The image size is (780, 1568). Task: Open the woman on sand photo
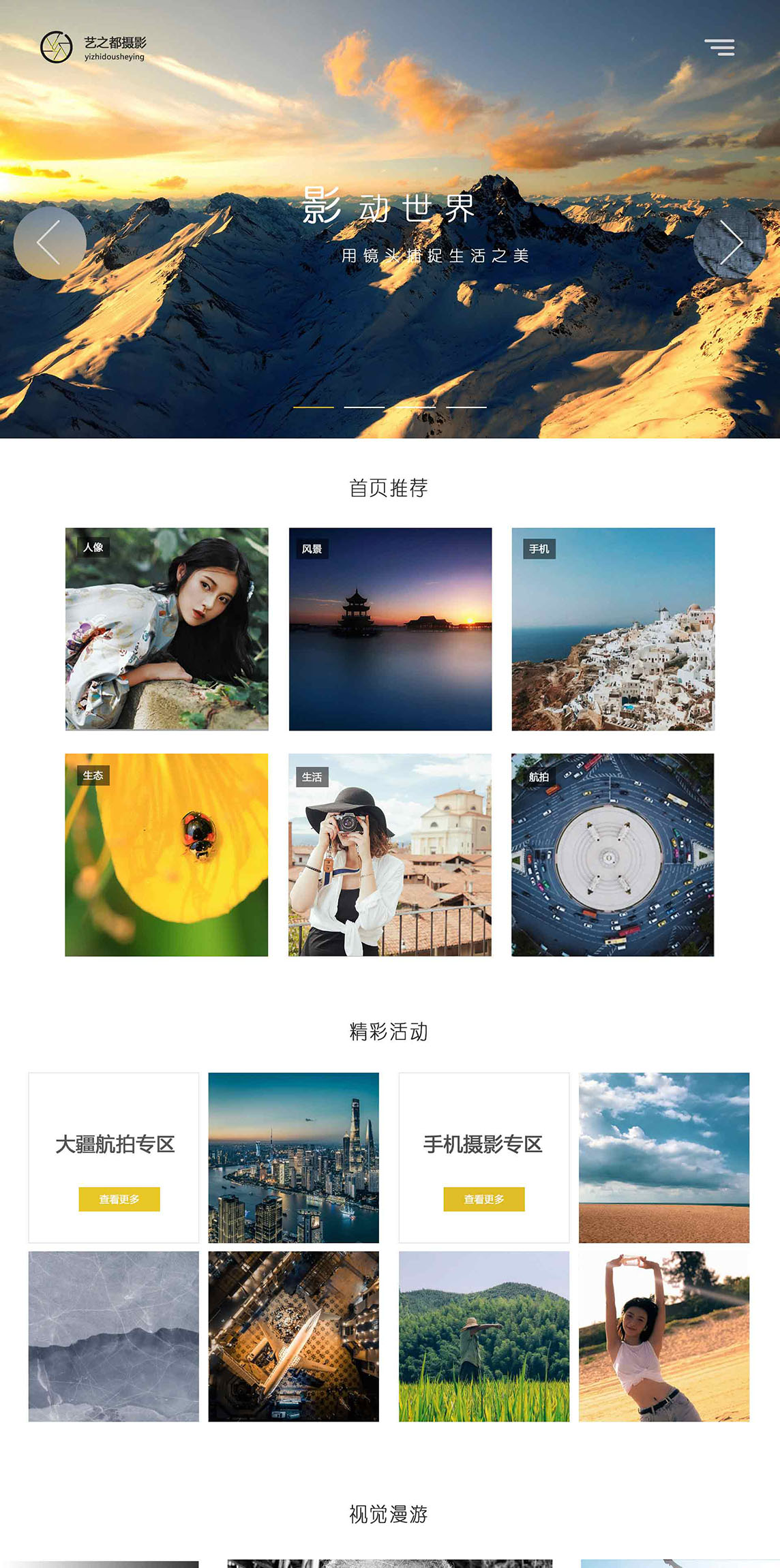pyautogui.click(x=663, y=1336)
